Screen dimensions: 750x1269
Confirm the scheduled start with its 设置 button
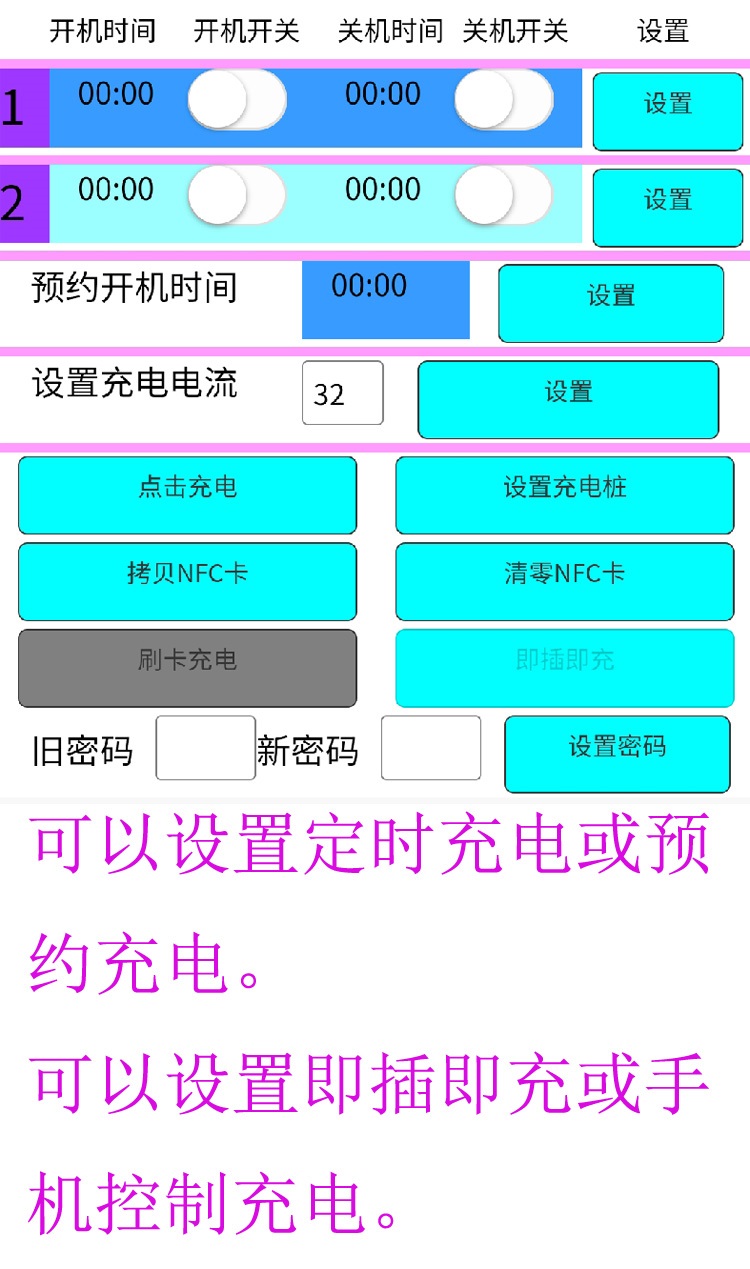tap(611, 303)
